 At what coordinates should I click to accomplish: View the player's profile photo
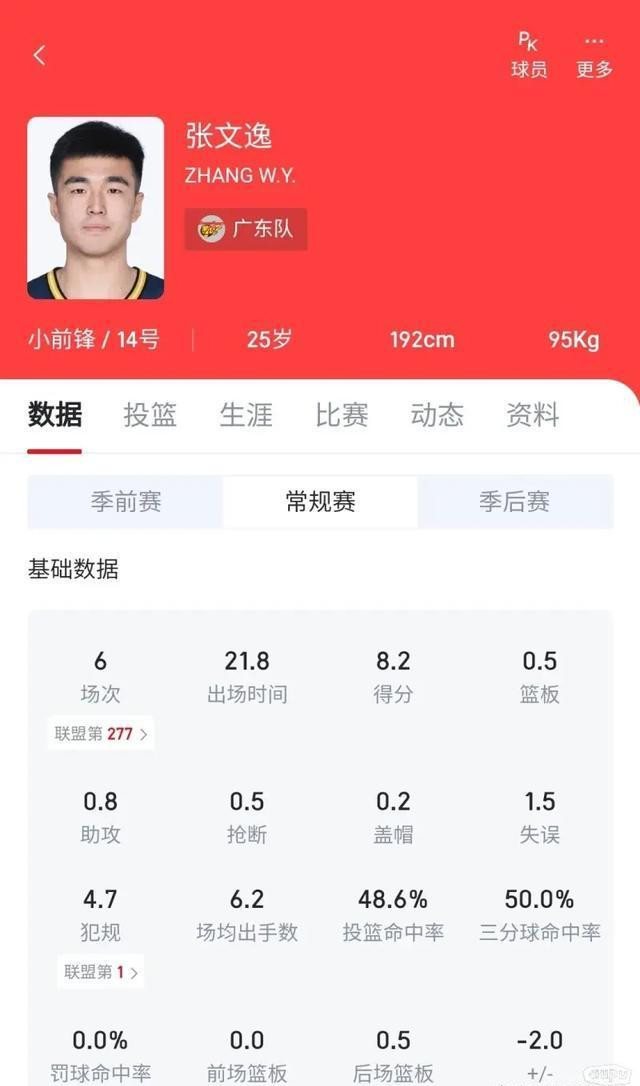coord(96,208)
